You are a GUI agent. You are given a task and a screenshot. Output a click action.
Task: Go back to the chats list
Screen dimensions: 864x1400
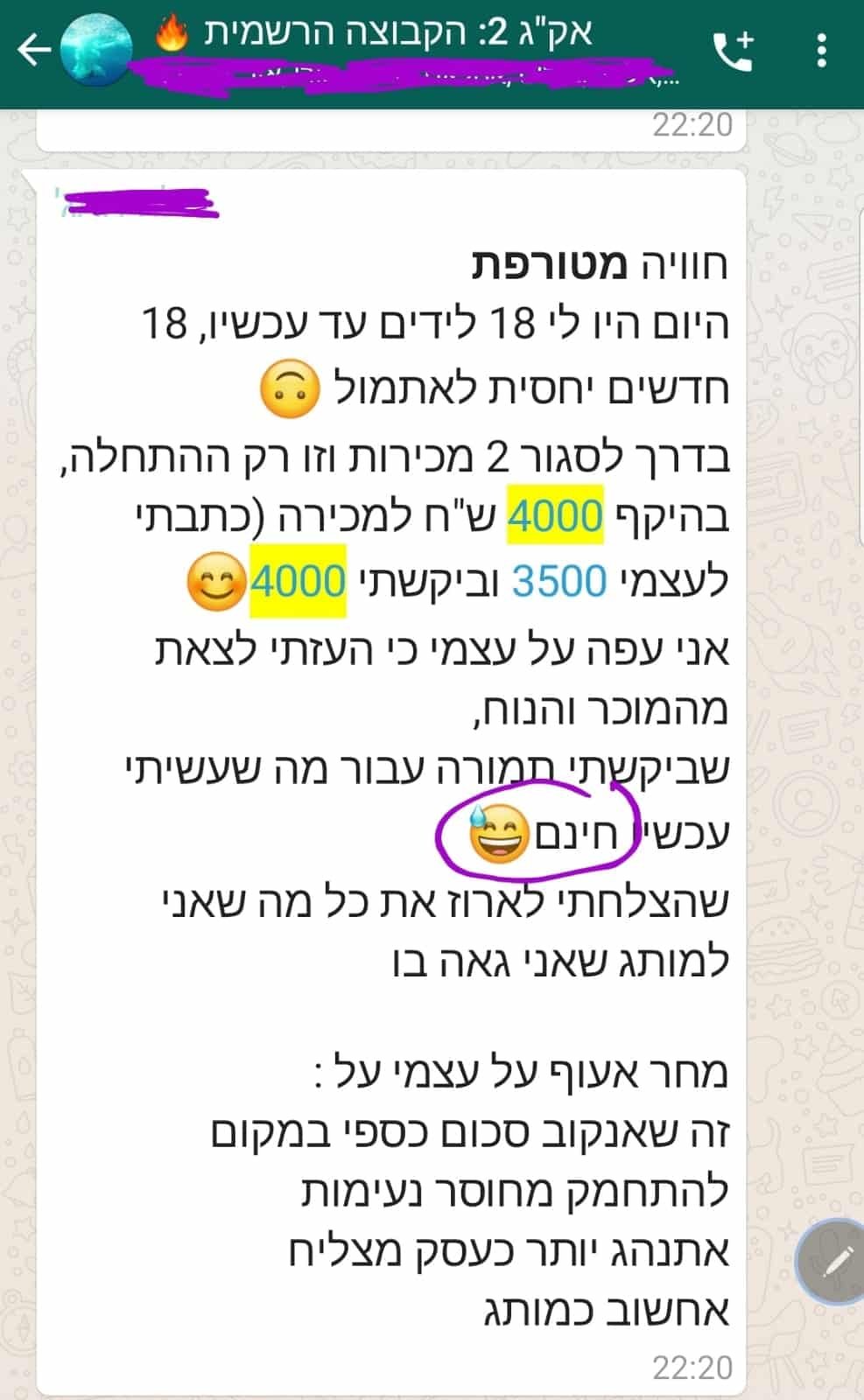pos(33,51)
